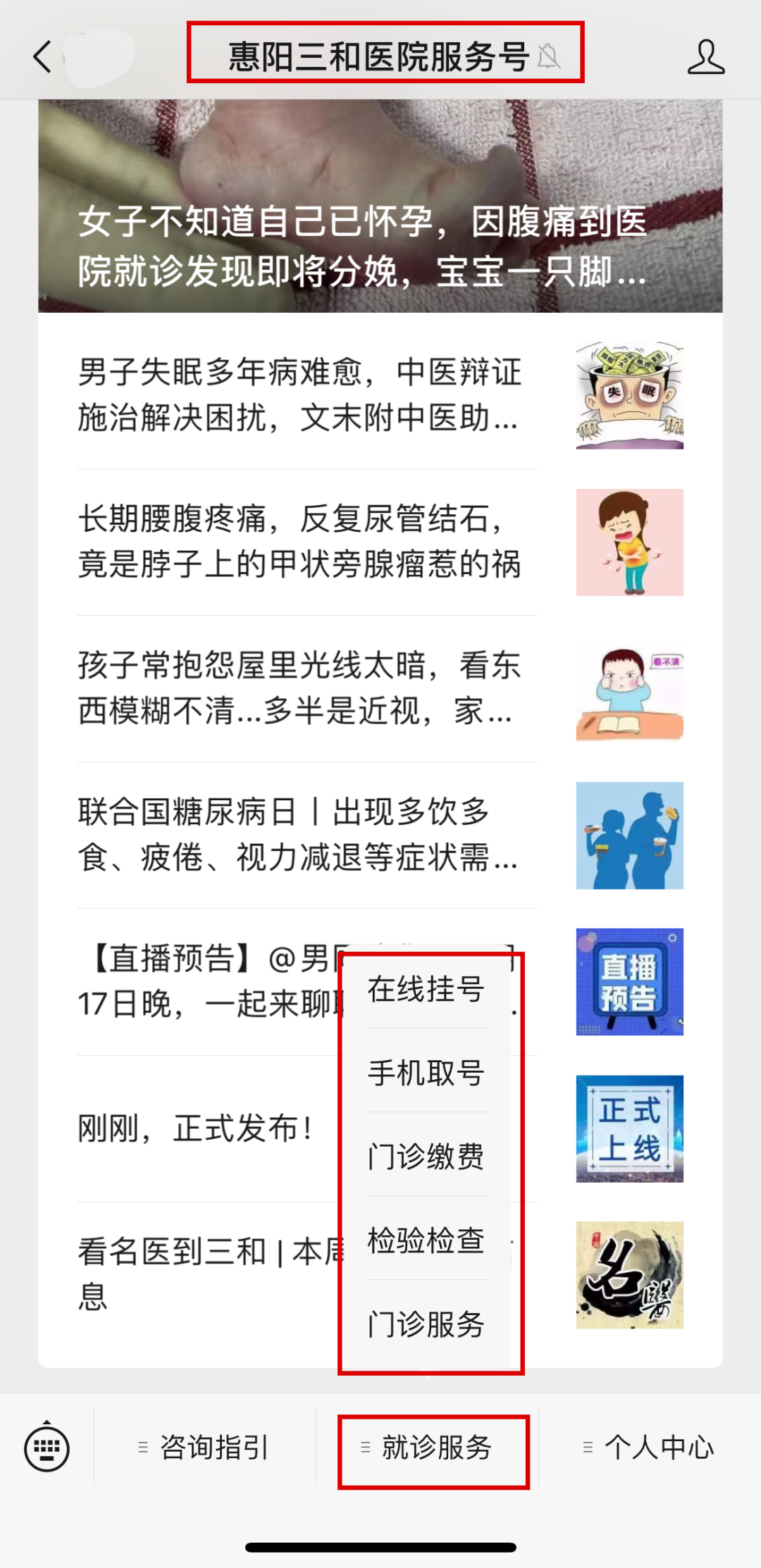Open the 刚刚，正式发布 article
Screen dimensions: 761x1568
tap(197, 1128)
